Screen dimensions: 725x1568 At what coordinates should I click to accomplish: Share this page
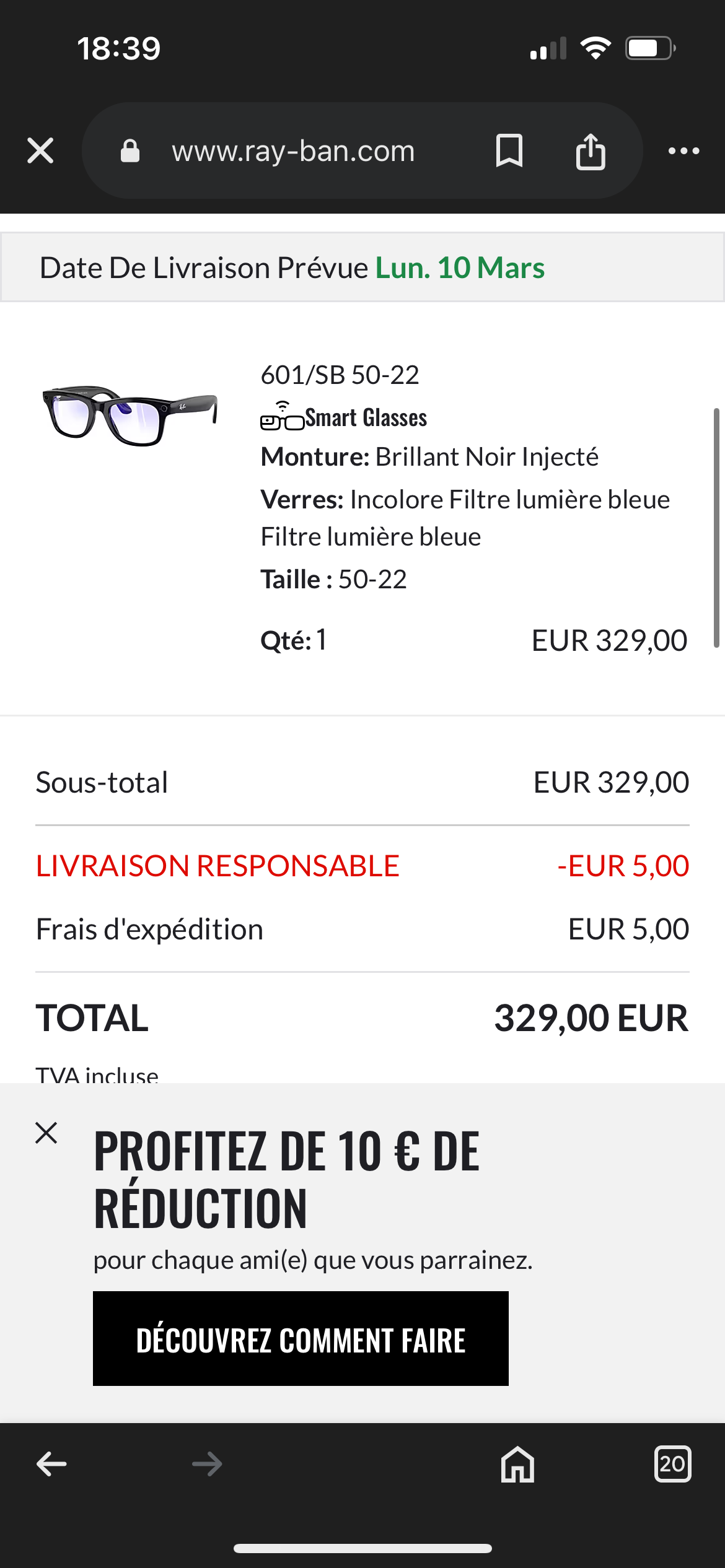tap(591, 150)
